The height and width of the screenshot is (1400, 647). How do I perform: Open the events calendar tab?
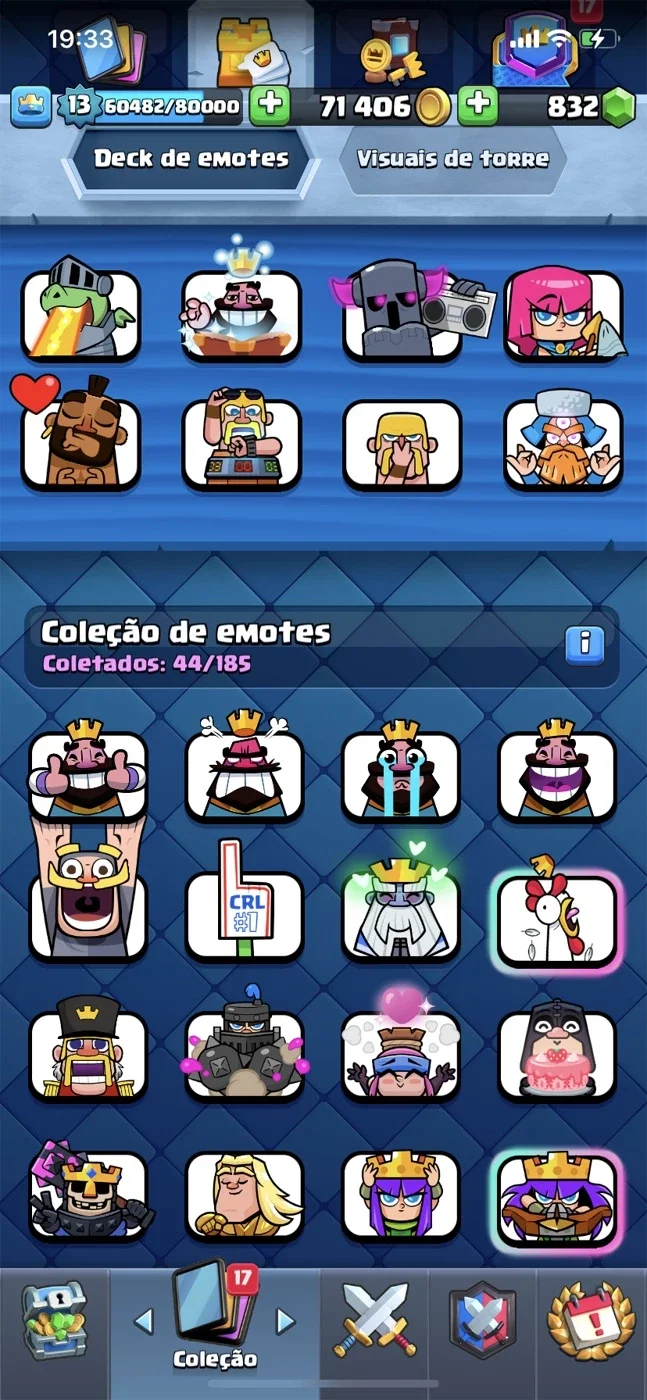click(590, 1320)
